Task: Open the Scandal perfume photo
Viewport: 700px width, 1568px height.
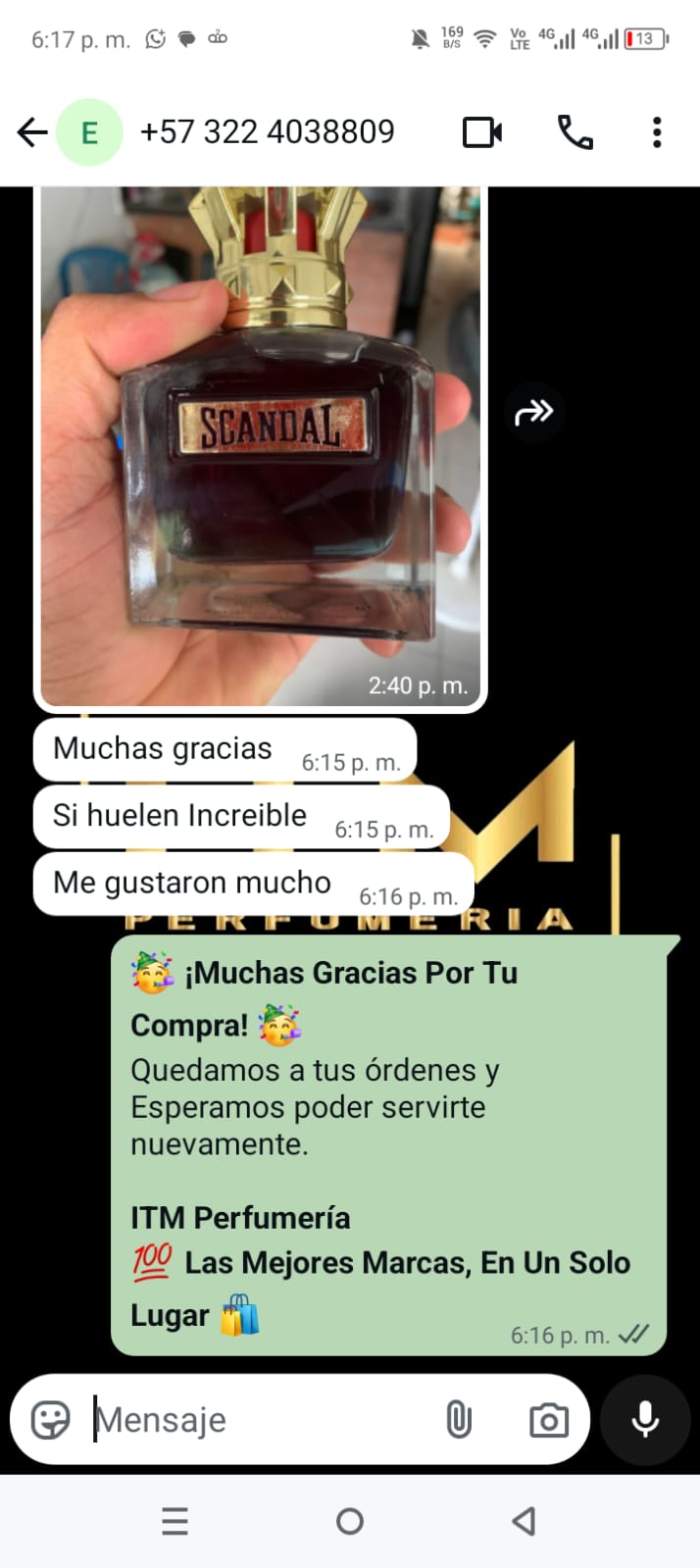Action: click(x=261, y=441)
